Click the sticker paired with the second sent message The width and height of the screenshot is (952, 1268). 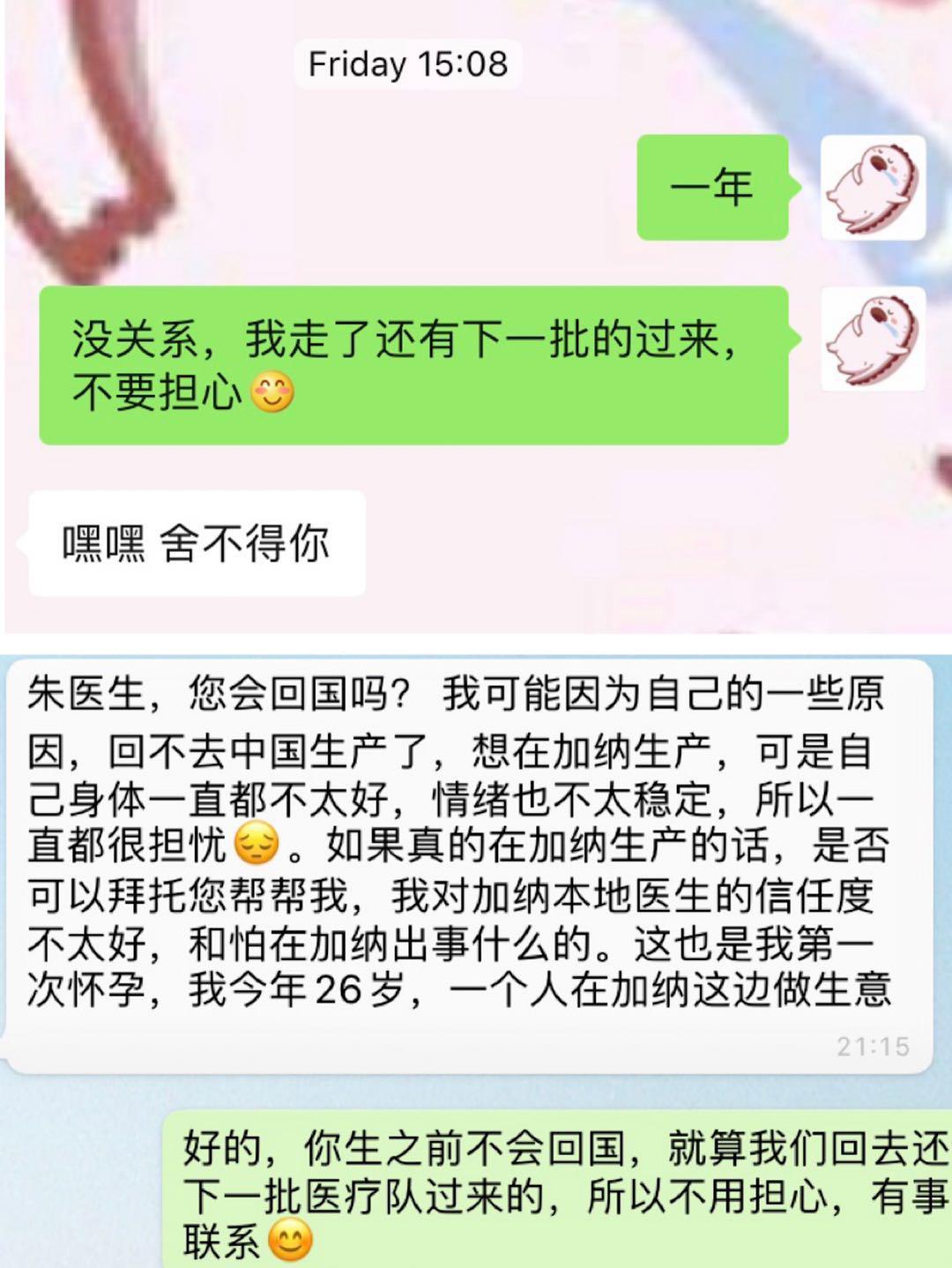click(873, 339)
